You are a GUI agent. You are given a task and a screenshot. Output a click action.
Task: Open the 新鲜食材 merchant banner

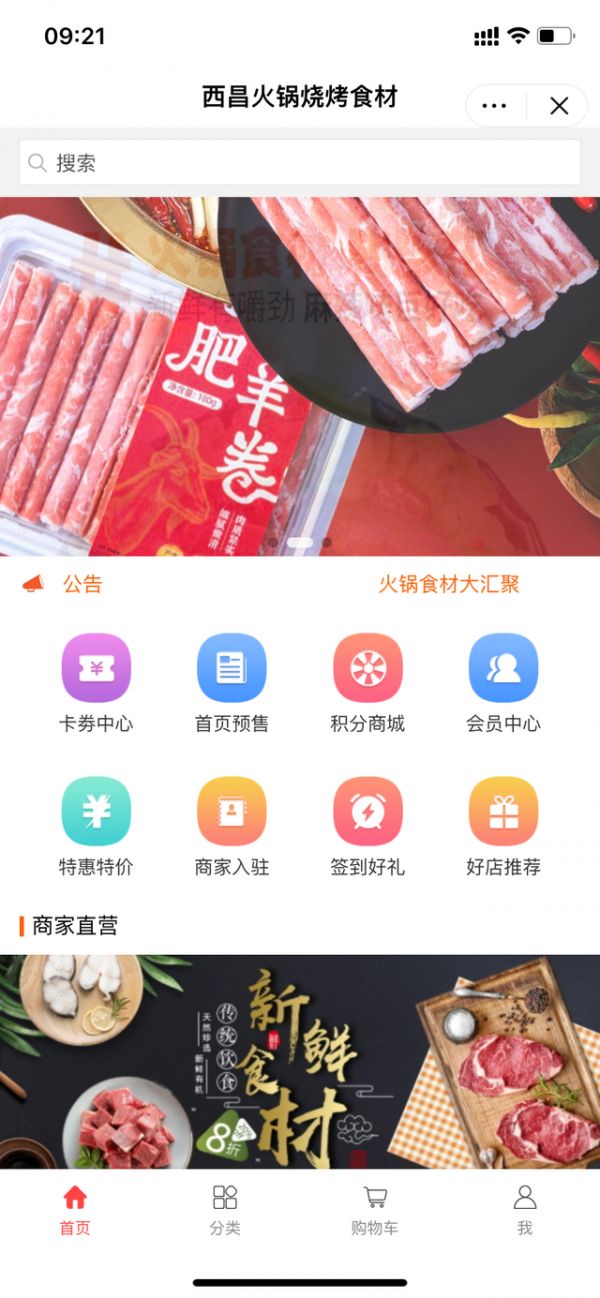[300, 1060]
